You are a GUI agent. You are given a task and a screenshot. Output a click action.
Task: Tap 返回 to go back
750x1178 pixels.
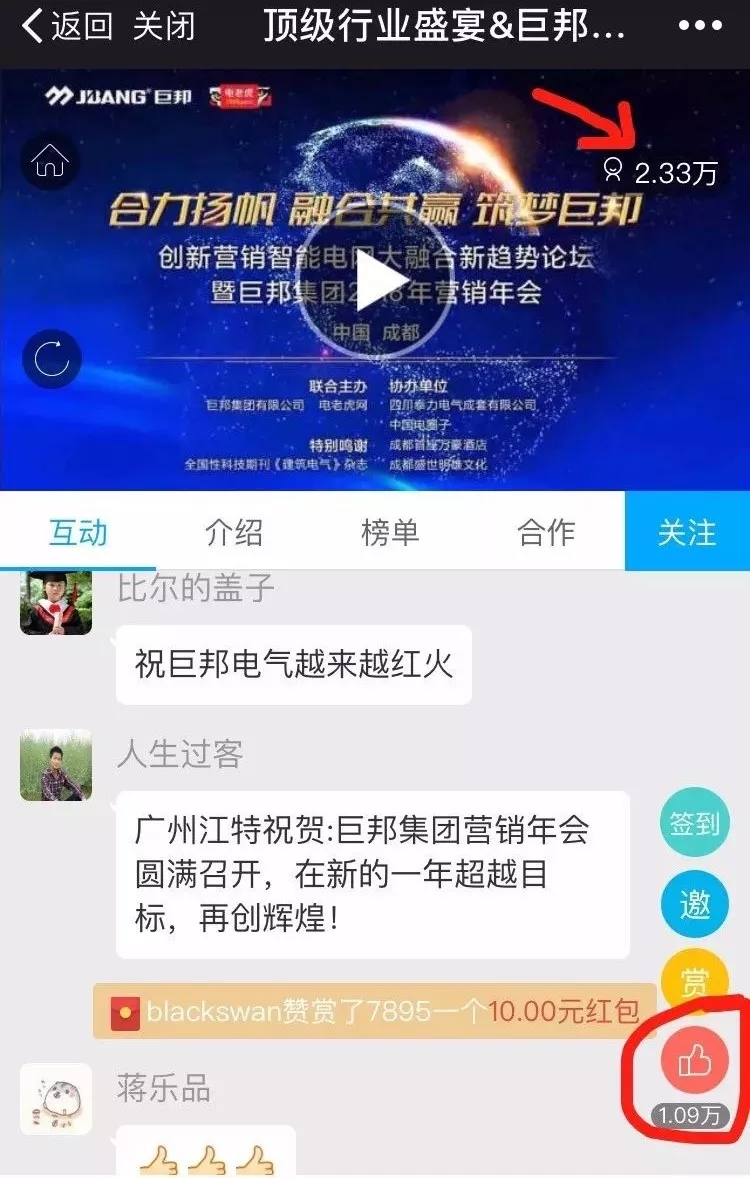66,27
